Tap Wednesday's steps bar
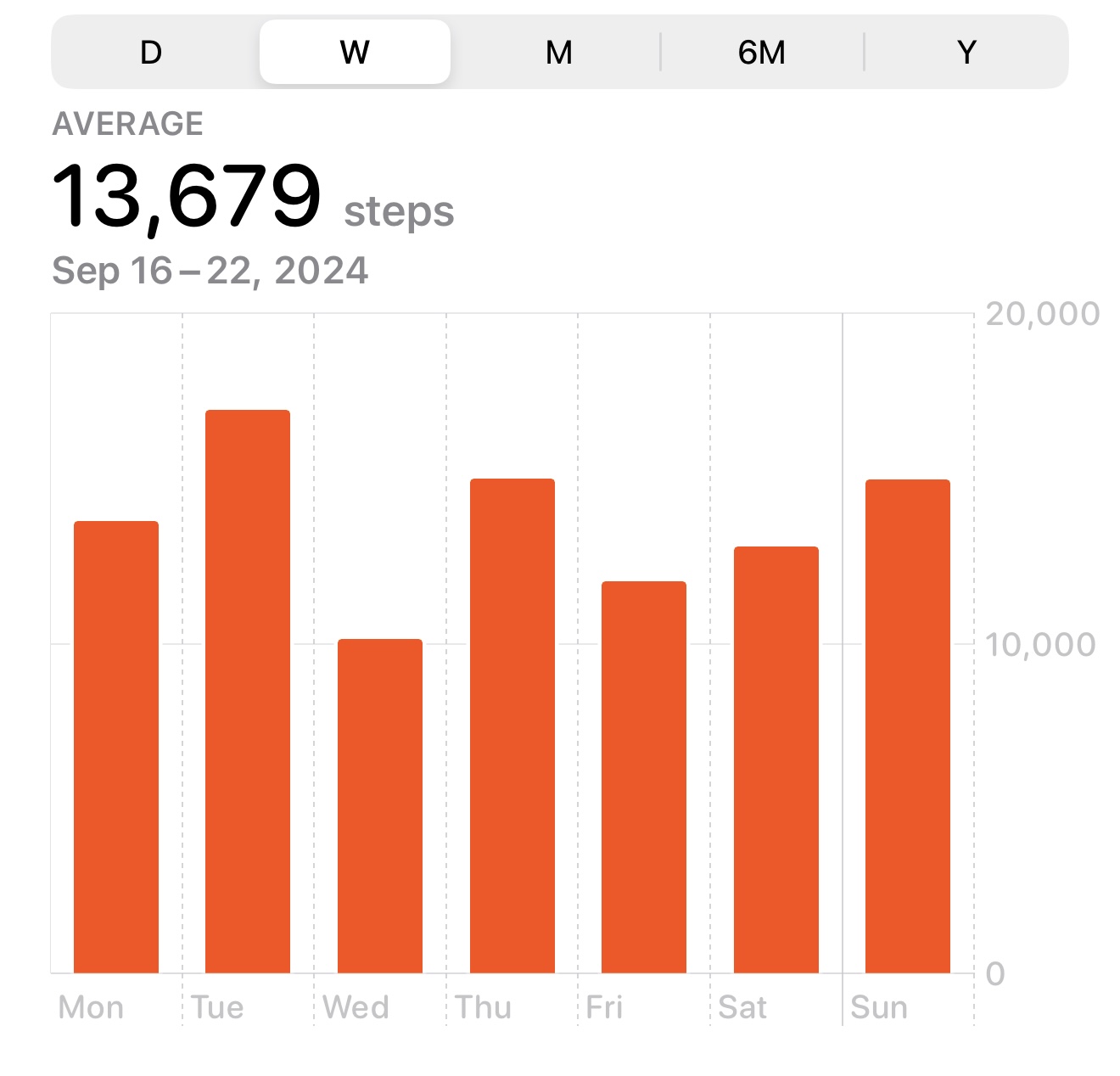1120x1076 pixels. 380,806
